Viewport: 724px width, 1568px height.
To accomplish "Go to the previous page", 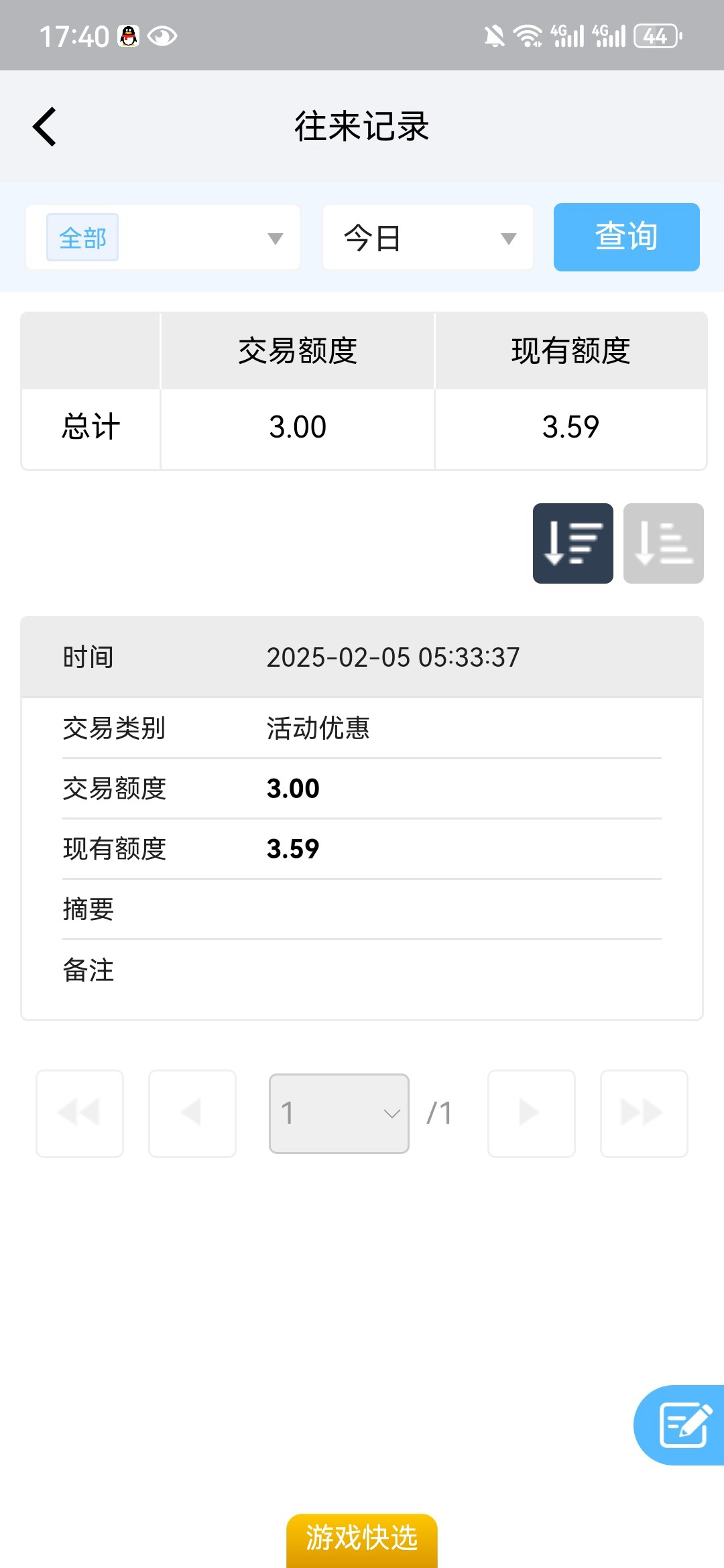I will [x=192, y=1113].
